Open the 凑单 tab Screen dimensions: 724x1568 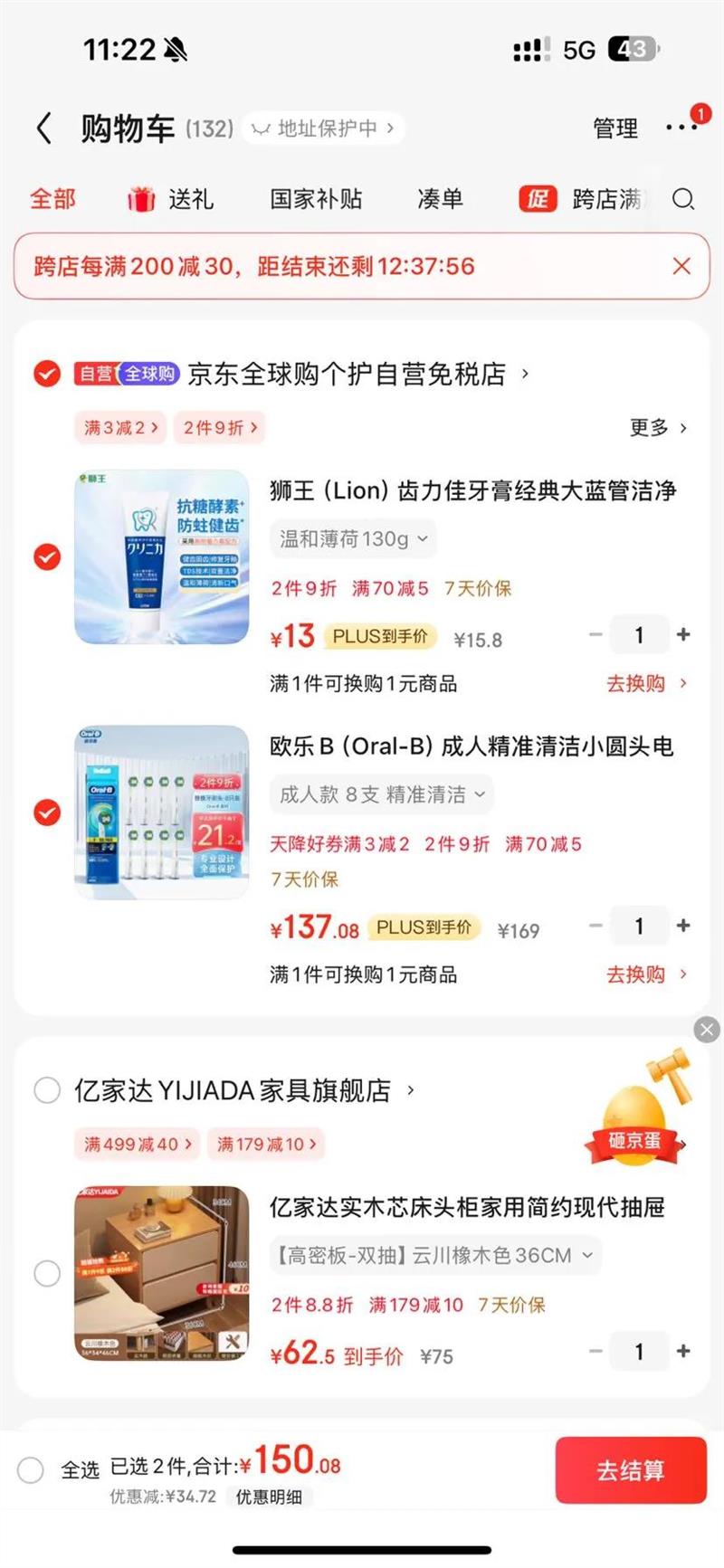pos(440,199)
